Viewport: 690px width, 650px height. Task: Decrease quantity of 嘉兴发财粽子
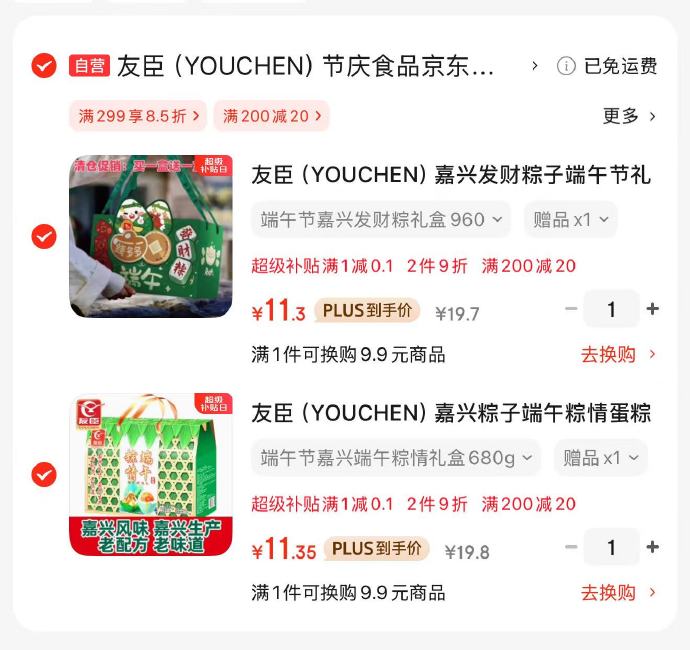click(x=571, y=309)
